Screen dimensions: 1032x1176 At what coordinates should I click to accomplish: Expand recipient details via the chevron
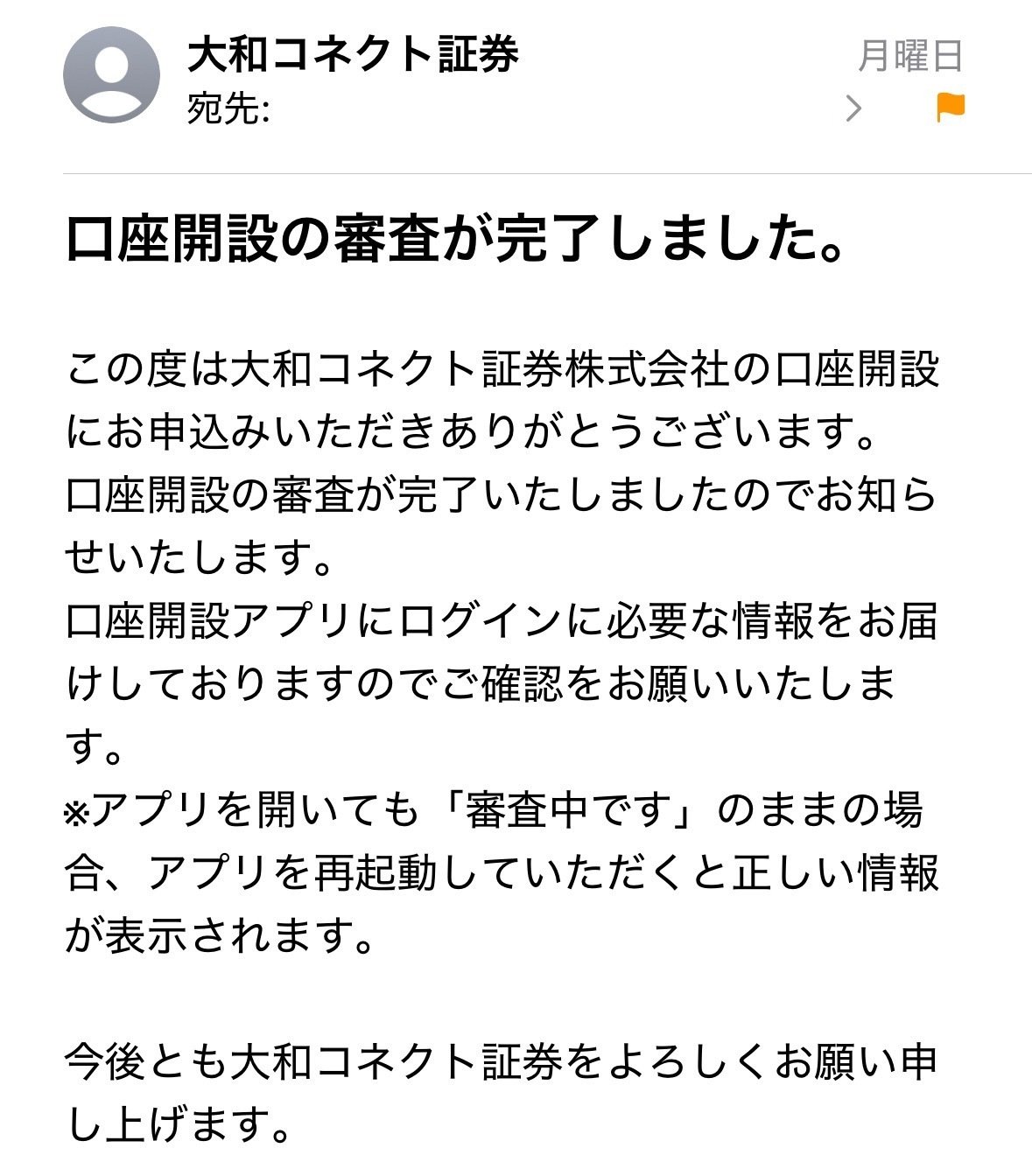click(851, 107)
